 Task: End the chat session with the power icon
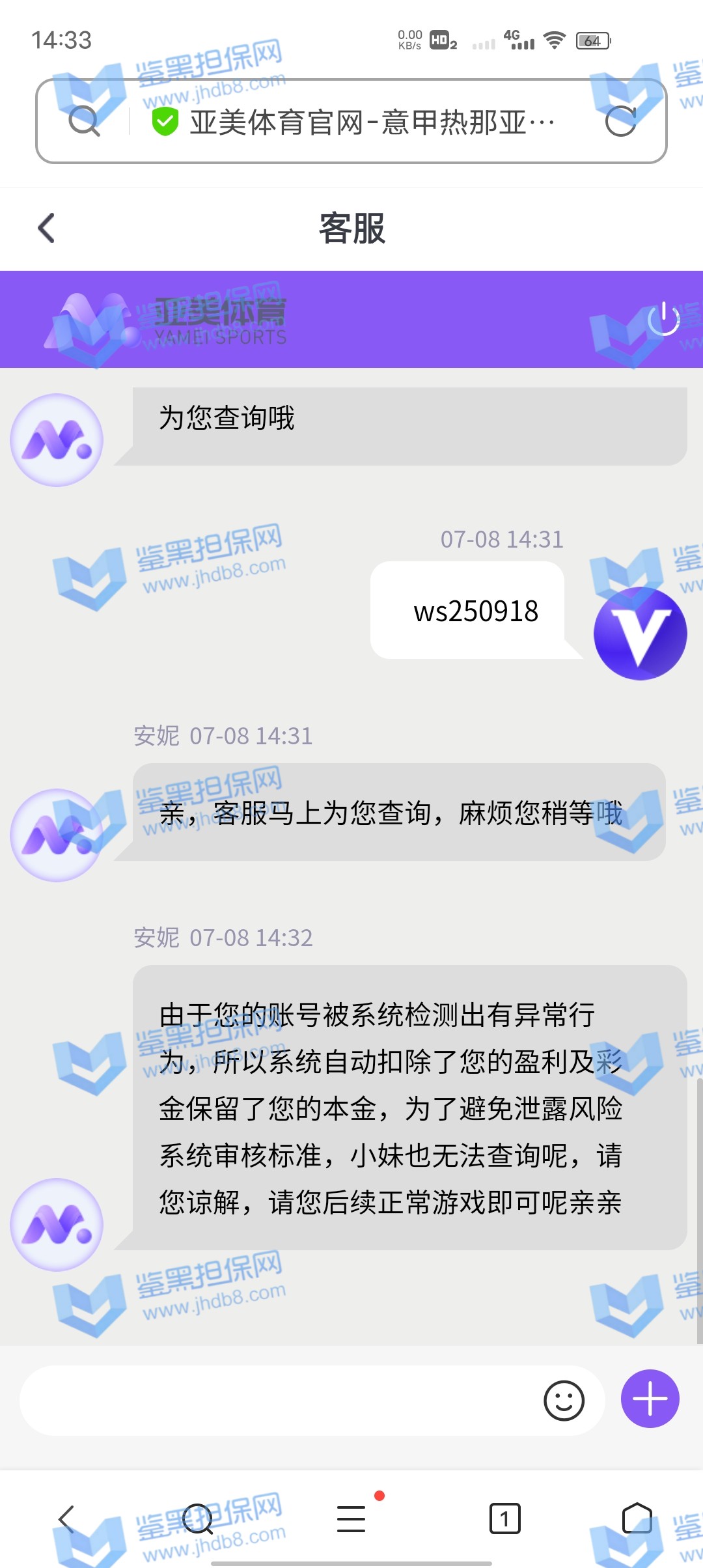[663, 318]
